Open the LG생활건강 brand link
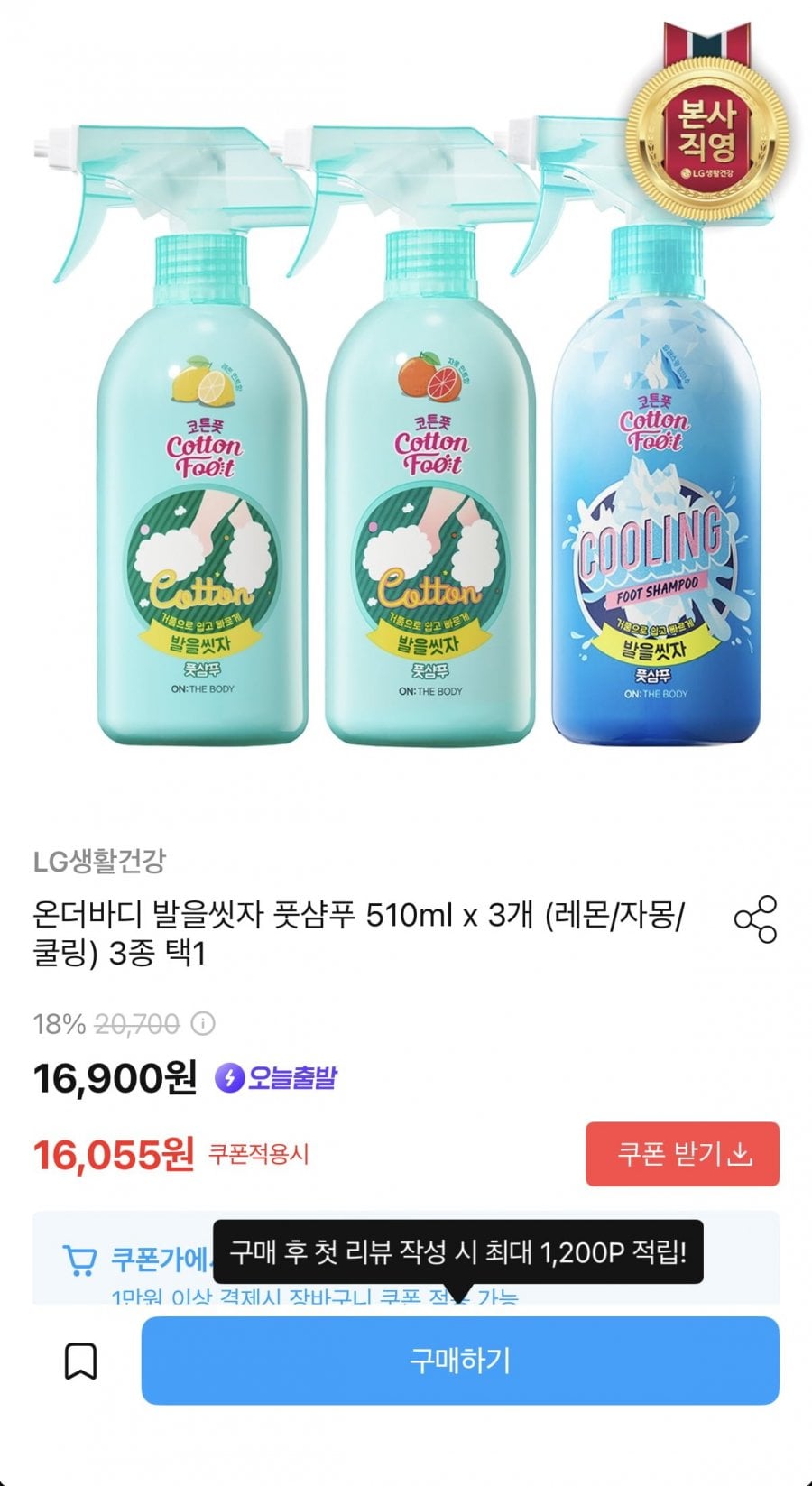812x1486 pixels. tap(99, 861)
